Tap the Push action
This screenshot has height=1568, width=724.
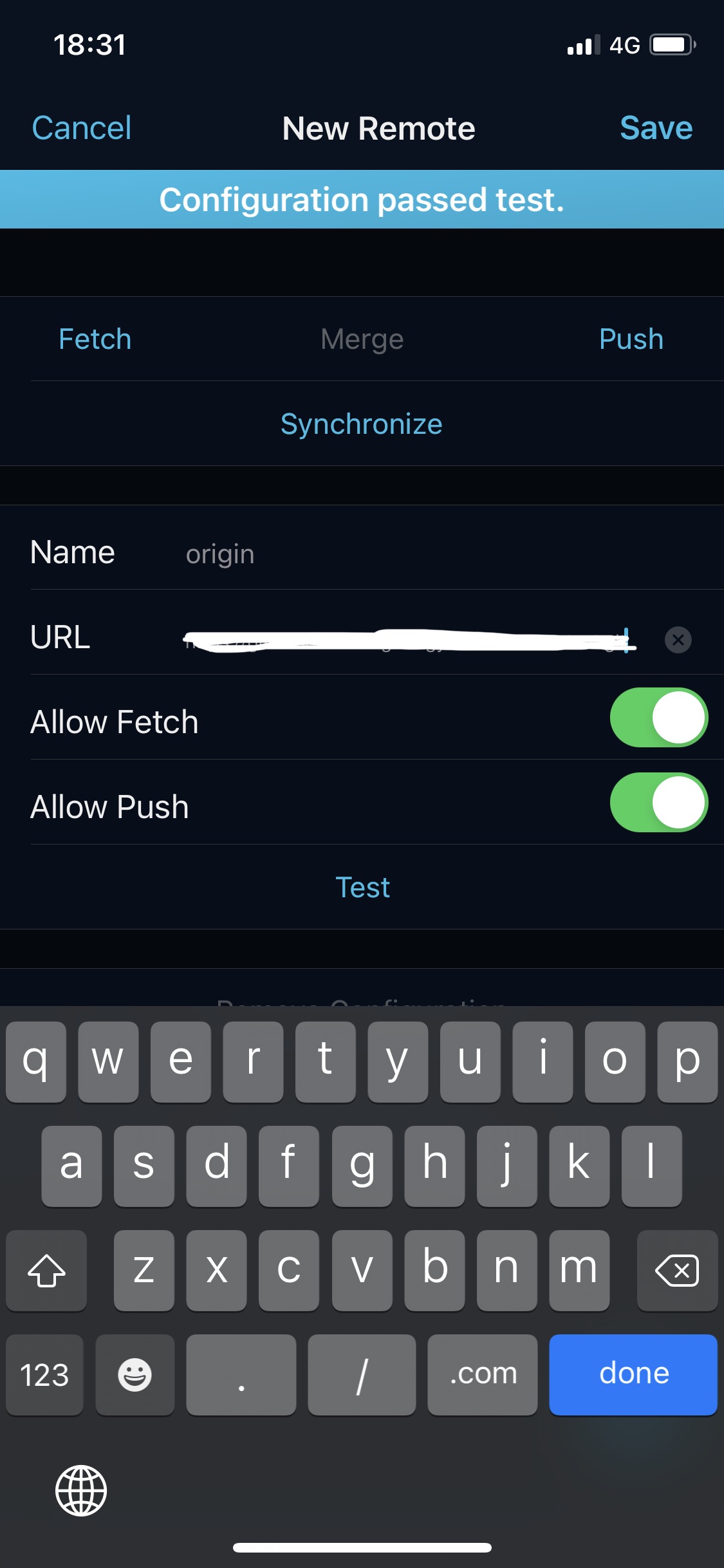[631, 339]
